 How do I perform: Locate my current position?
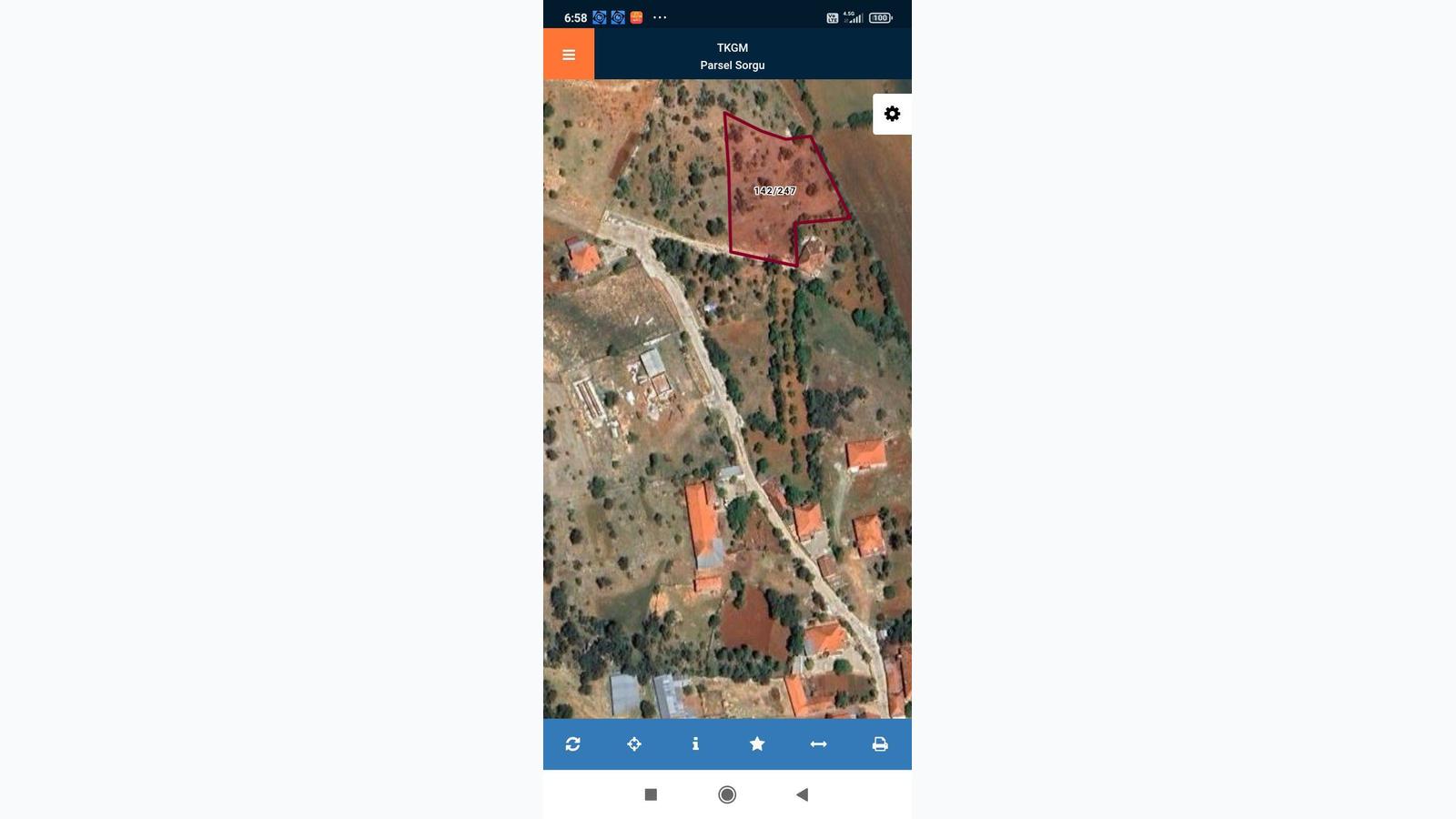click(634, 744)
